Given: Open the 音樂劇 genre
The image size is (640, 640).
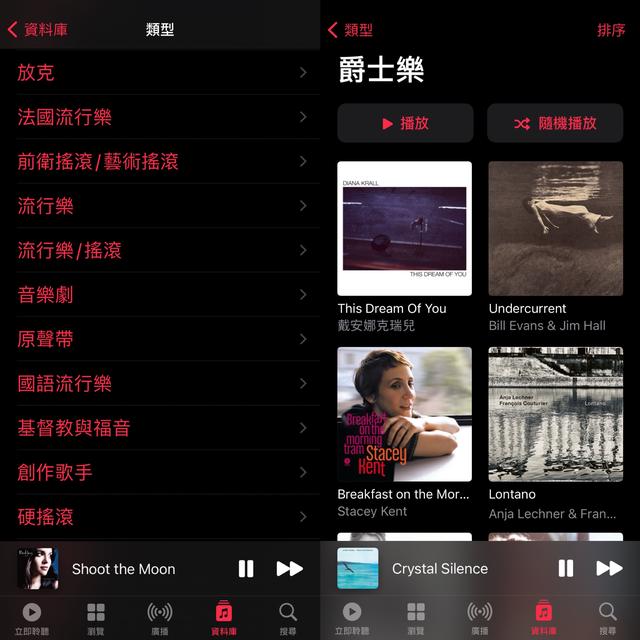Looking at the screenshot, I should [160, 294].
